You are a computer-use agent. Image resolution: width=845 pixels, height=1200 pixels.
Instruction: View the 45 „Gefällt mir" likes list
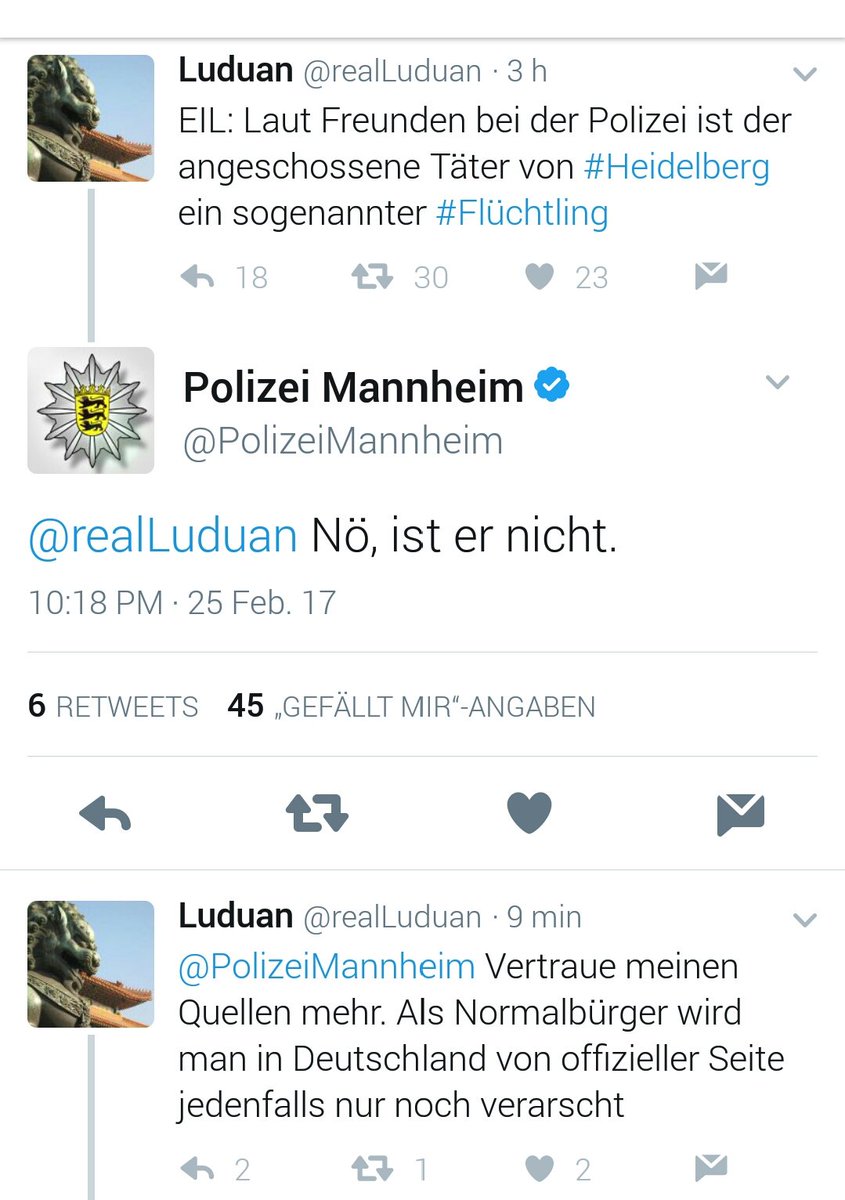click(x=411, y=707)
